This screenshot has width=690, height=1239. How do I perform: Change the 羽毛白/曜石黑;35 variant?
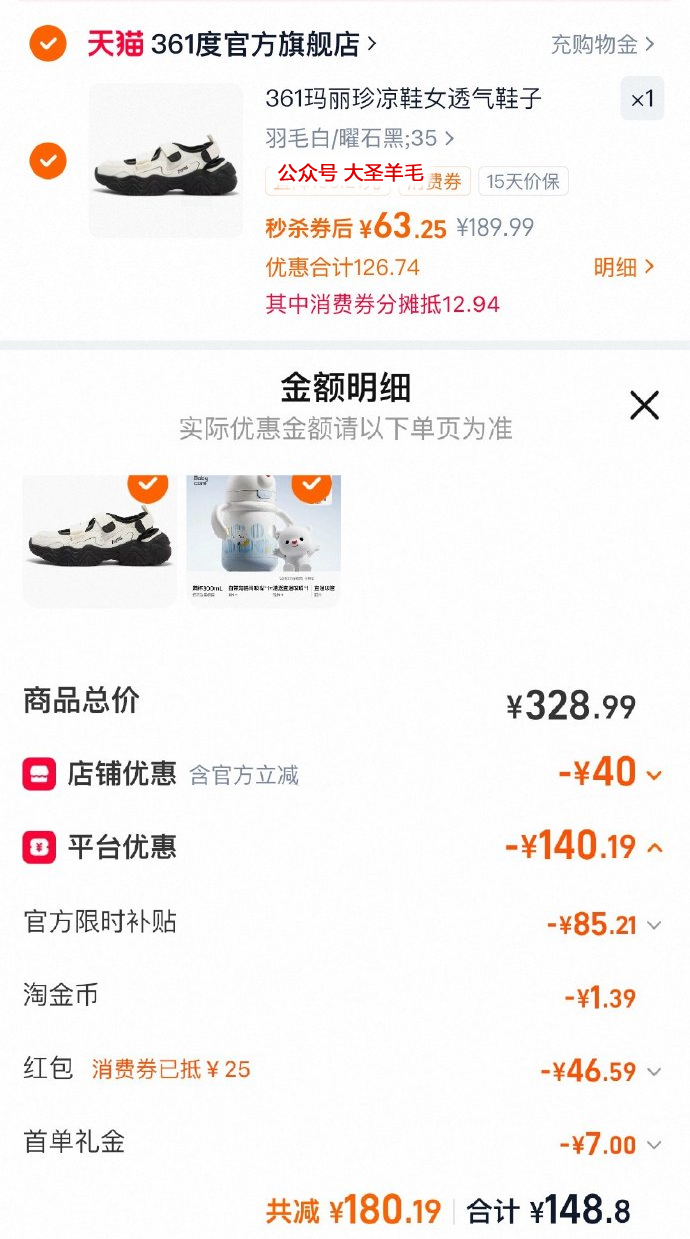pyautogui.click(x=360, y=138)
